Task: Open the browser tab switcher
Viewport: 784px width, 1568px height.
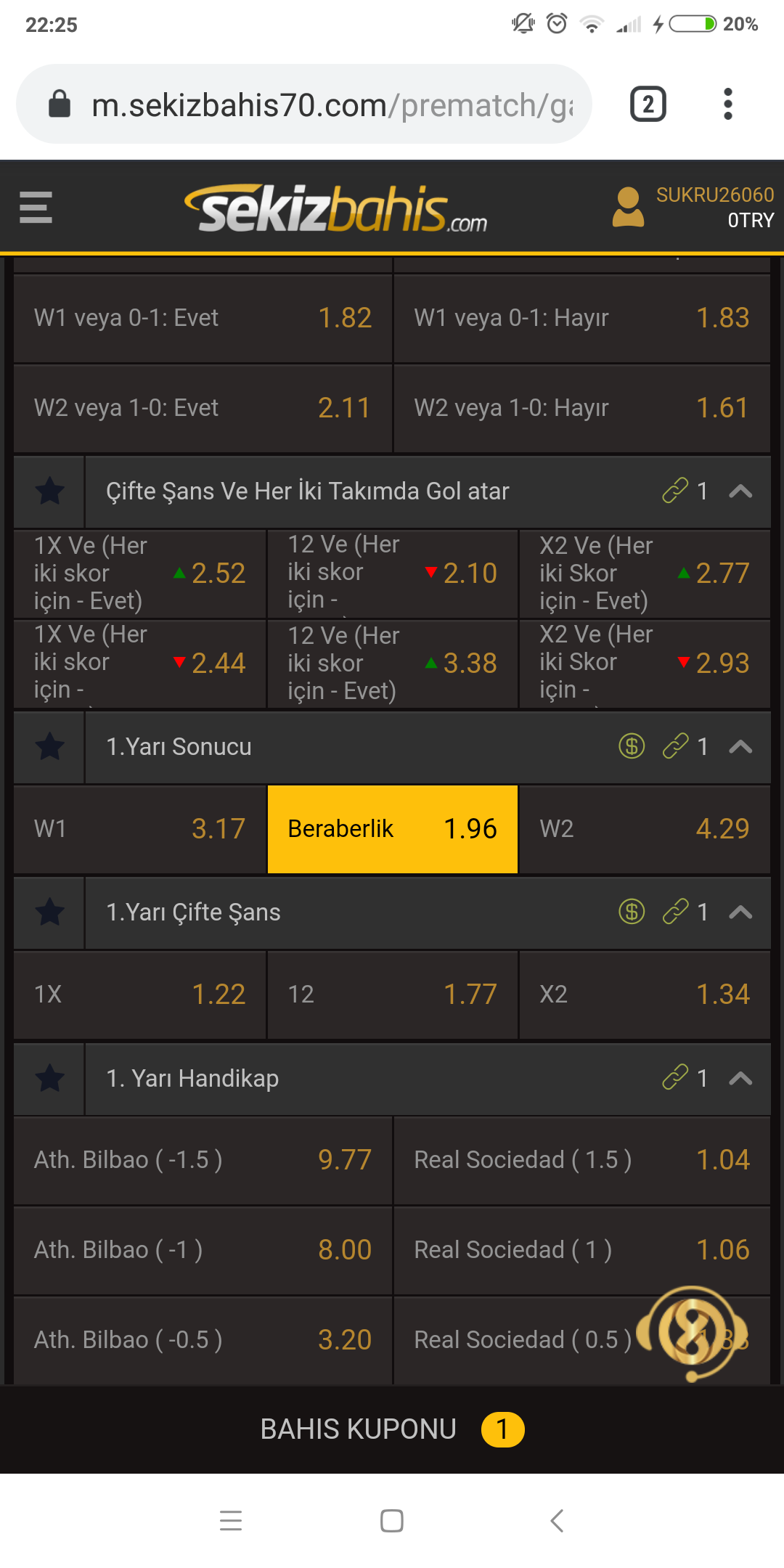Action: pyautogui.click(x=648, y=105)
